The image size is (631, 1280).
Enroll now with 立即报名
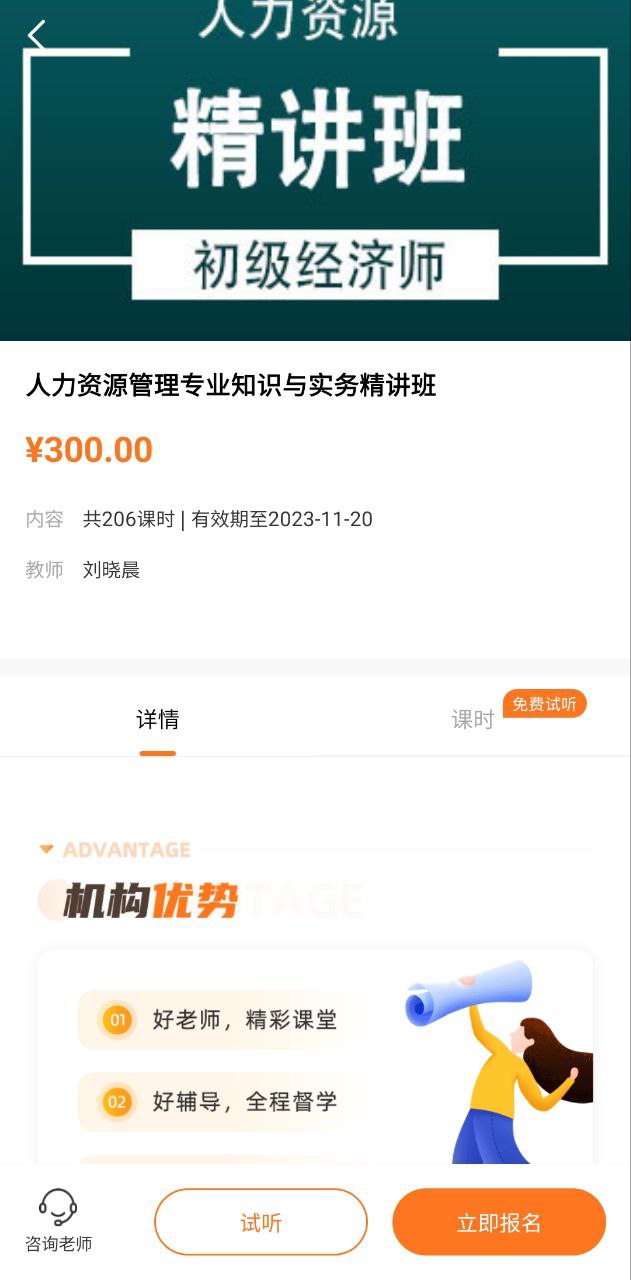499,1222
